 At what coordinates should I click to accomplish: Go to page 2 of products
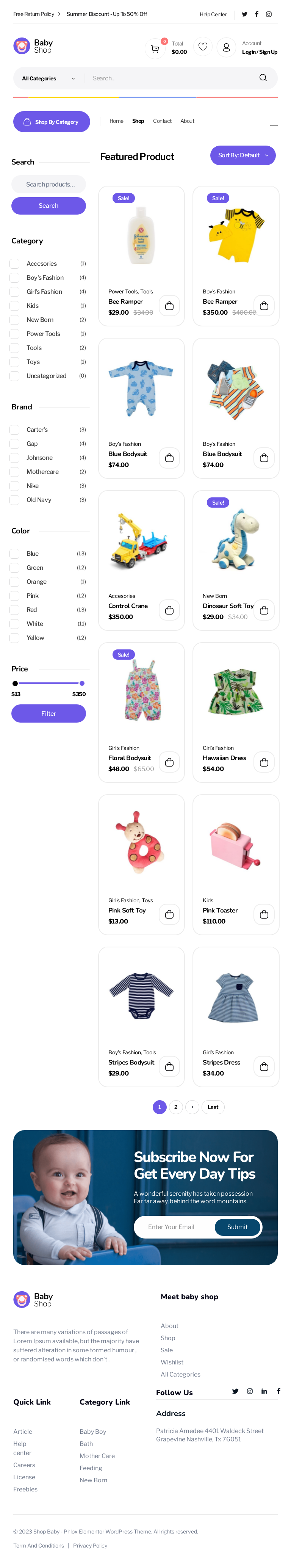pyautogui.click(x=176, y=1107)
